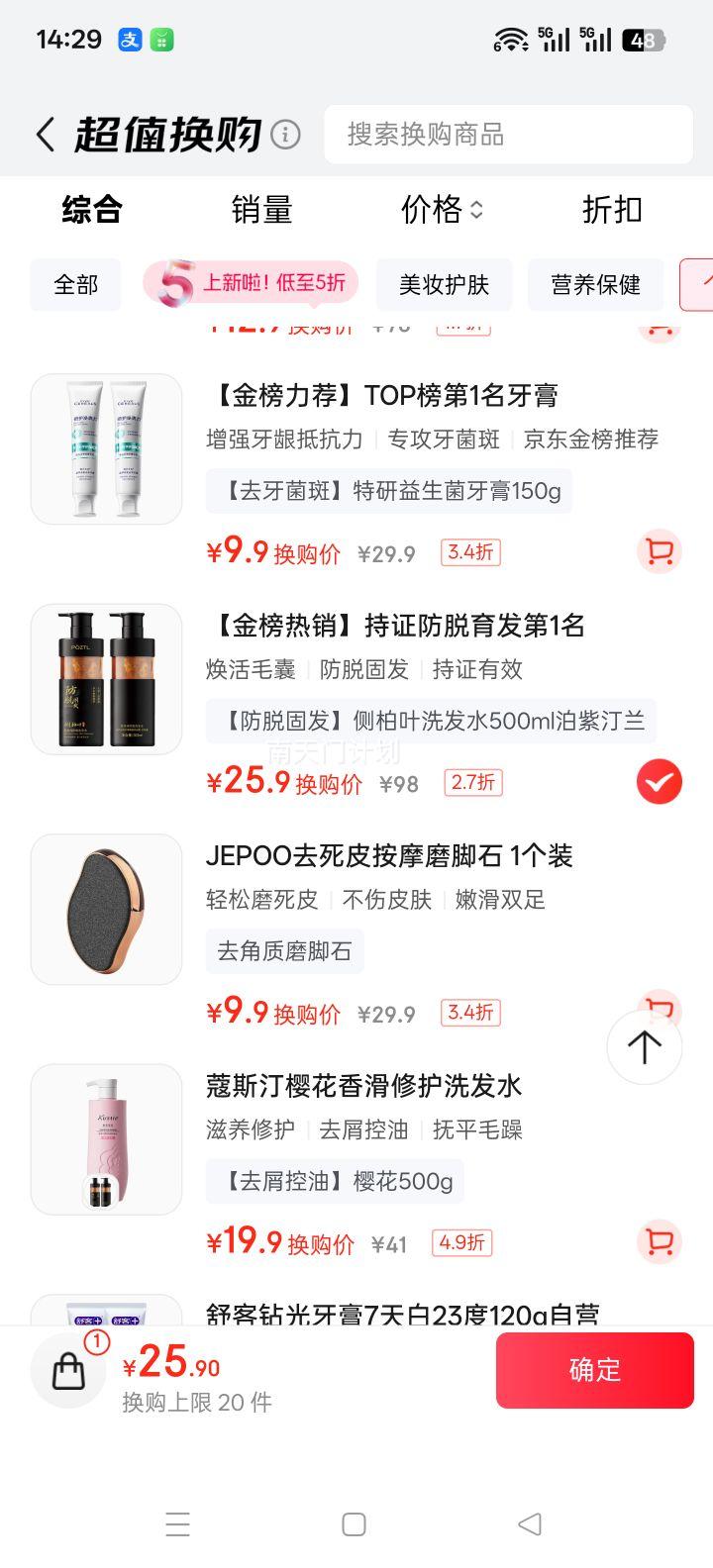Image resolution: width=713 pixels, height=1568 pixels.
Task: Add 蔻斯汀樱花洗发水 to cart
Action: click(x=659, y=1241)
